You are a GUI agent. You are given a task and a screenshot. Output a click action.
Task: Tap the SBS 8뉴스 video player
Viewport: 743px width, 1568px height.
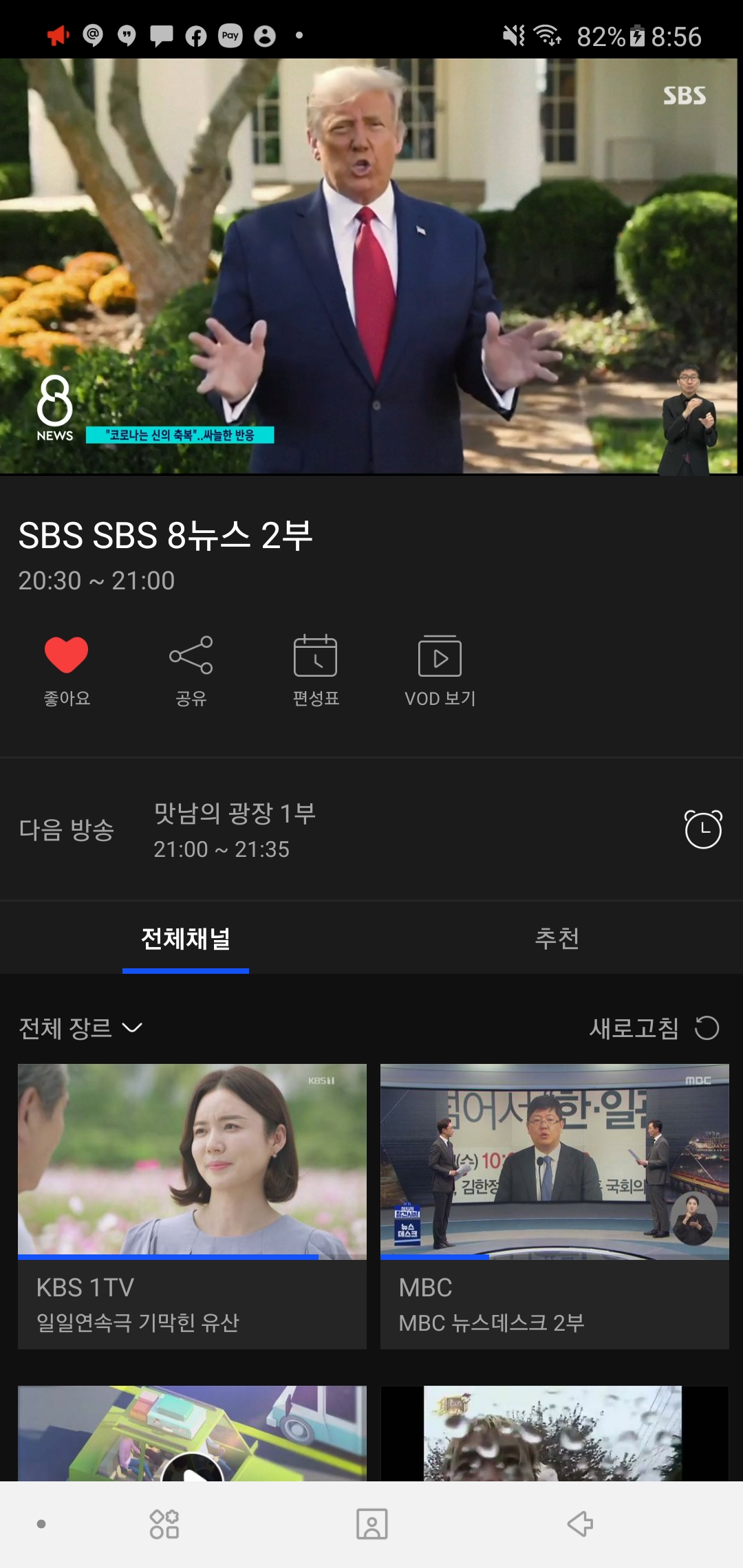point(370,267)
